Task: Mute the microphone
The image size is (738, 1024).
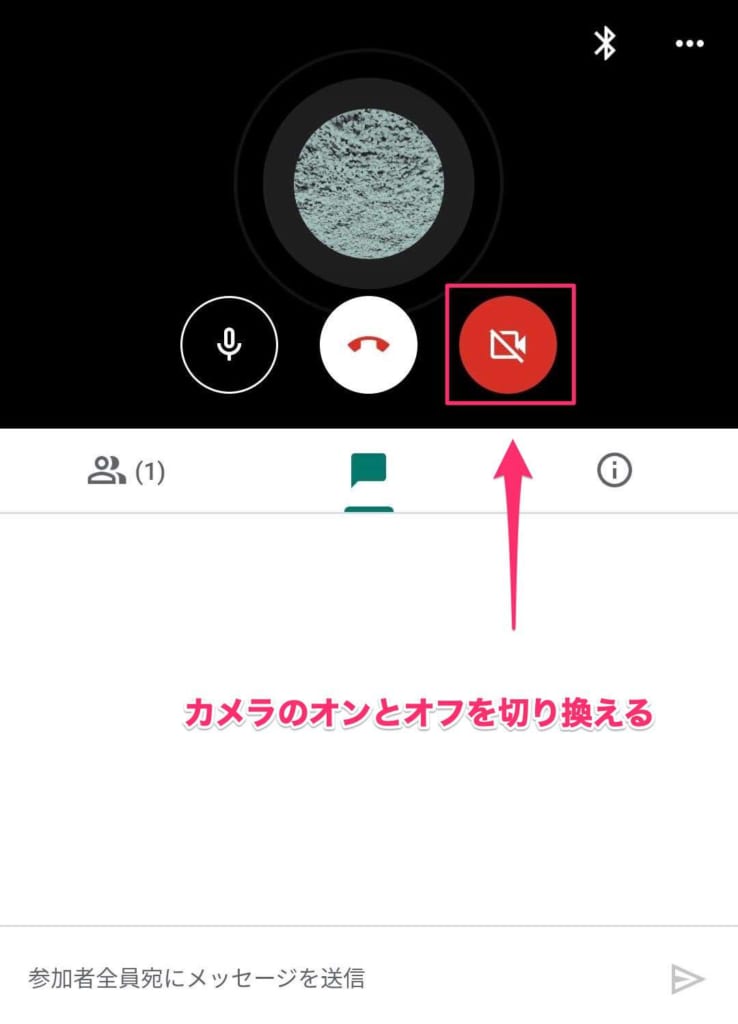Action: point(229,346)
